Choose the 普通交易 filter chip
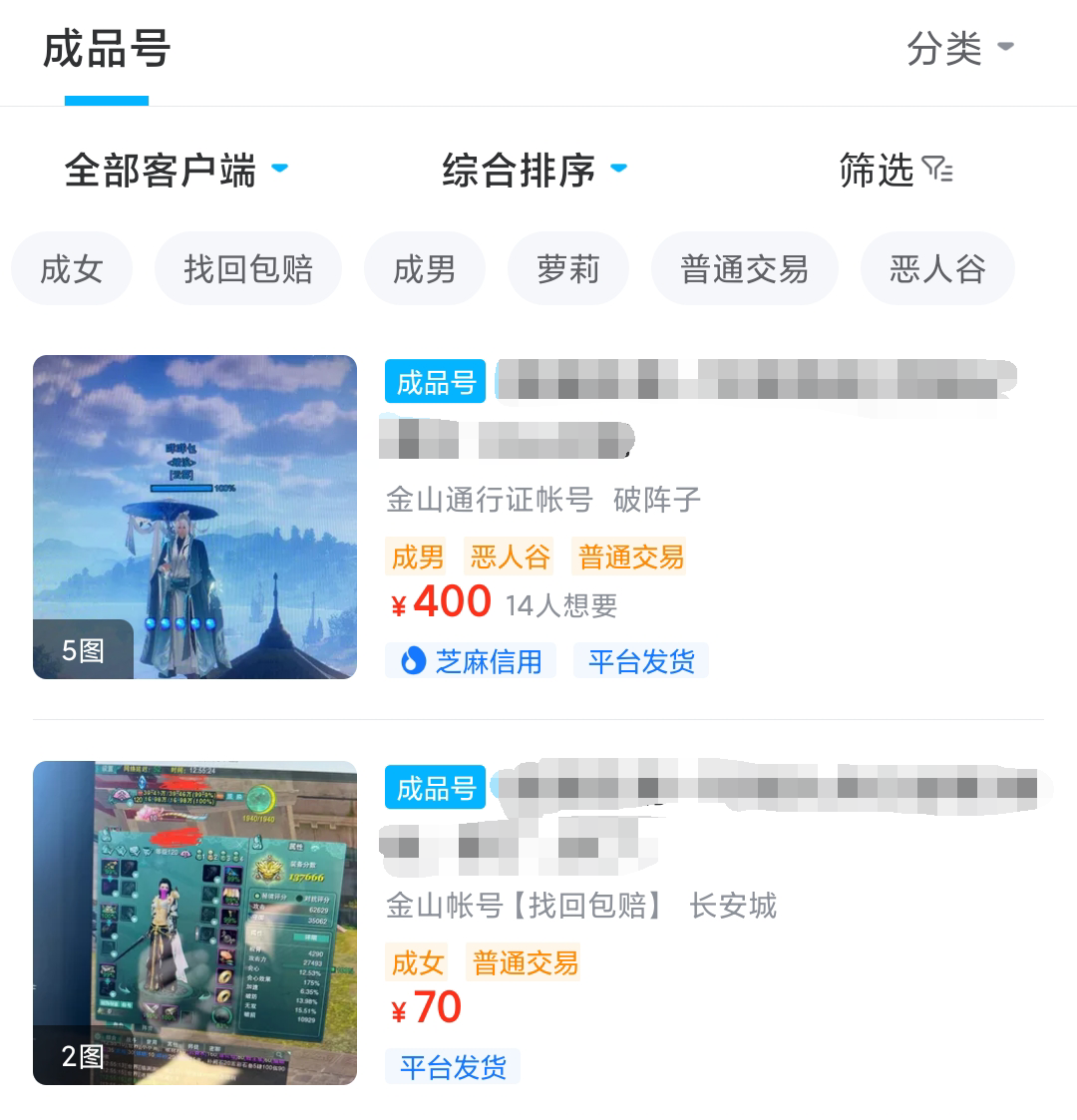The image size is (1077, 1120). point(744,269)
